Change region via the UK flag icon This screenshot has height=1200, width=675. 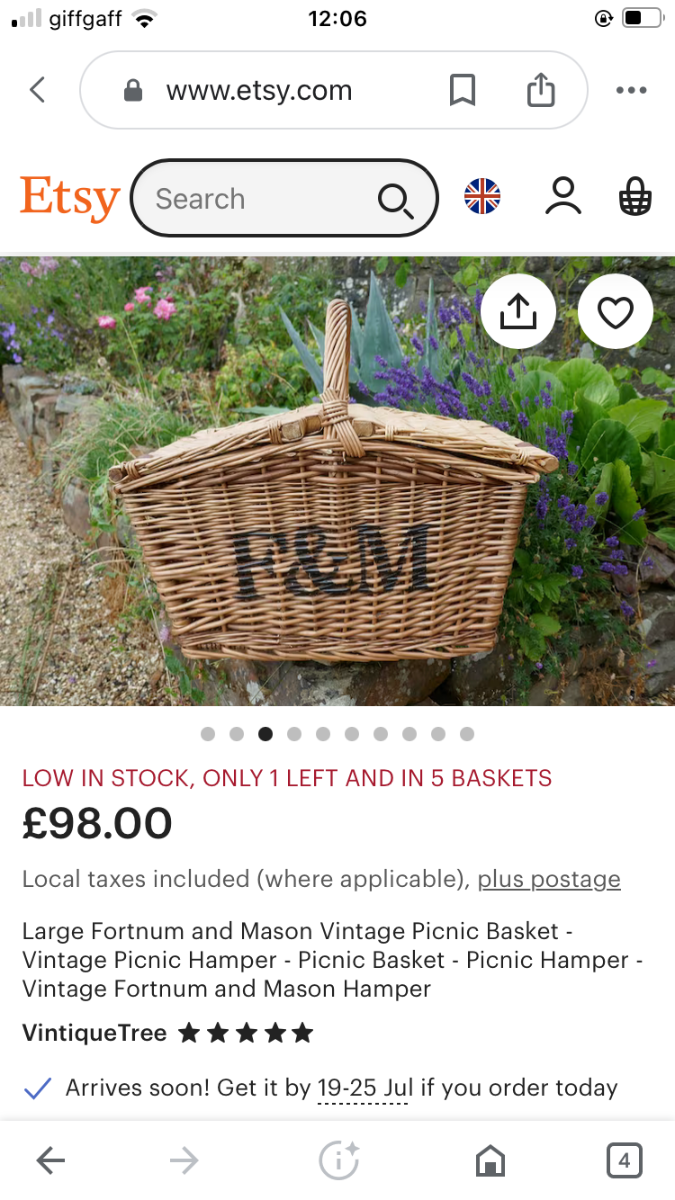pyautogui.click(x=482, y=197)
